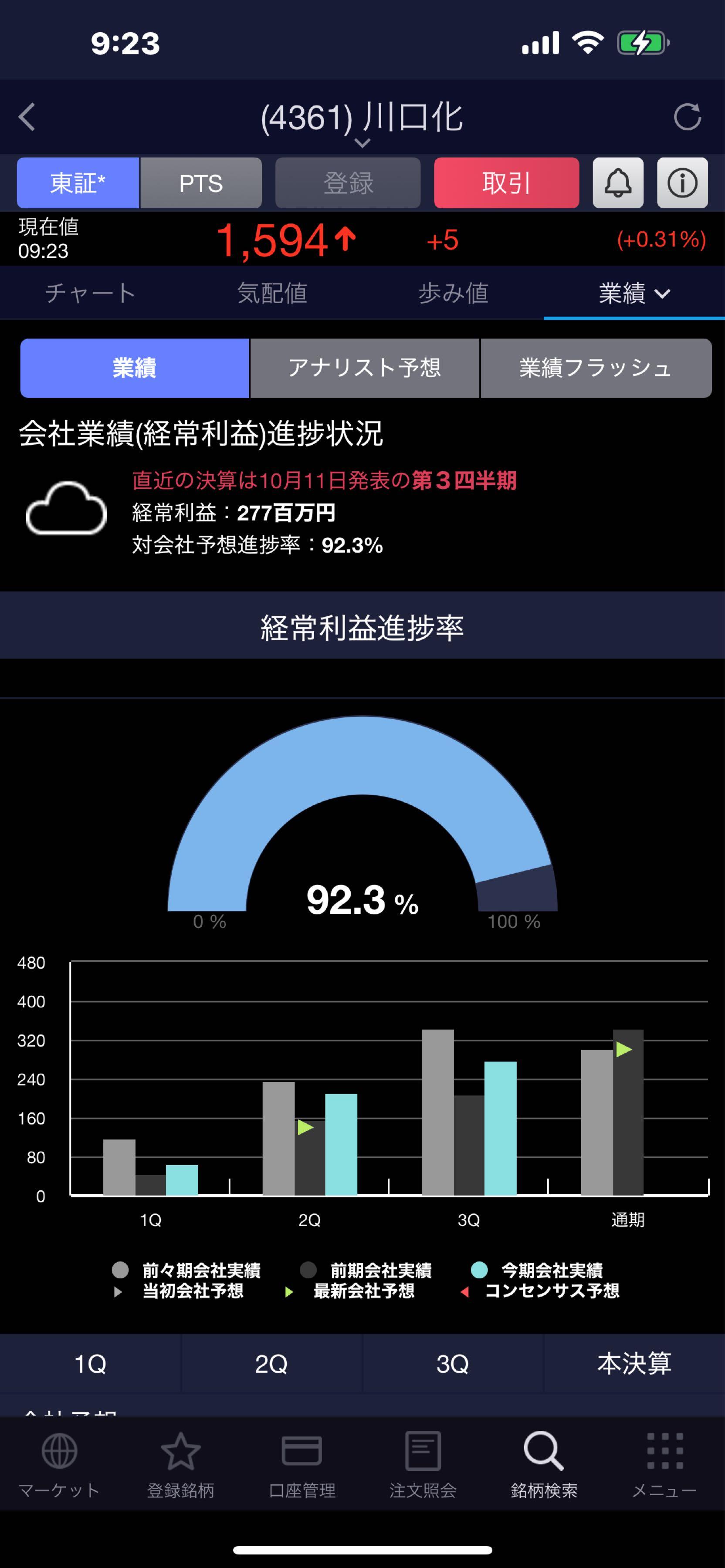725x1568 pixels.
Task: Open 取引 to trade this stock
Action: [506, 183]
